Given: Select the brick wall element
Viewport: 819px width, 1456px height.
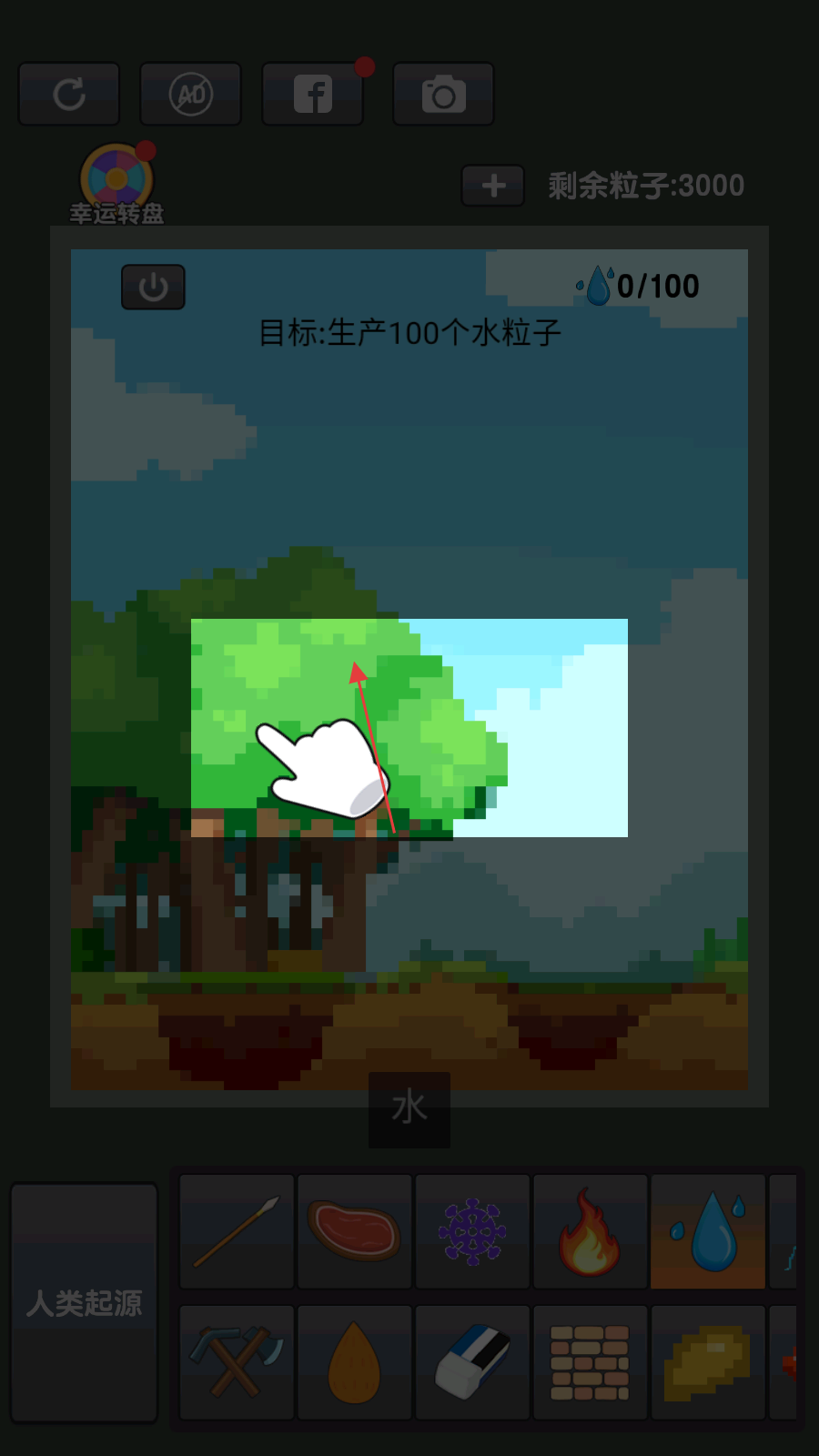Looking at the screenshot, I should pos(590,1362).
